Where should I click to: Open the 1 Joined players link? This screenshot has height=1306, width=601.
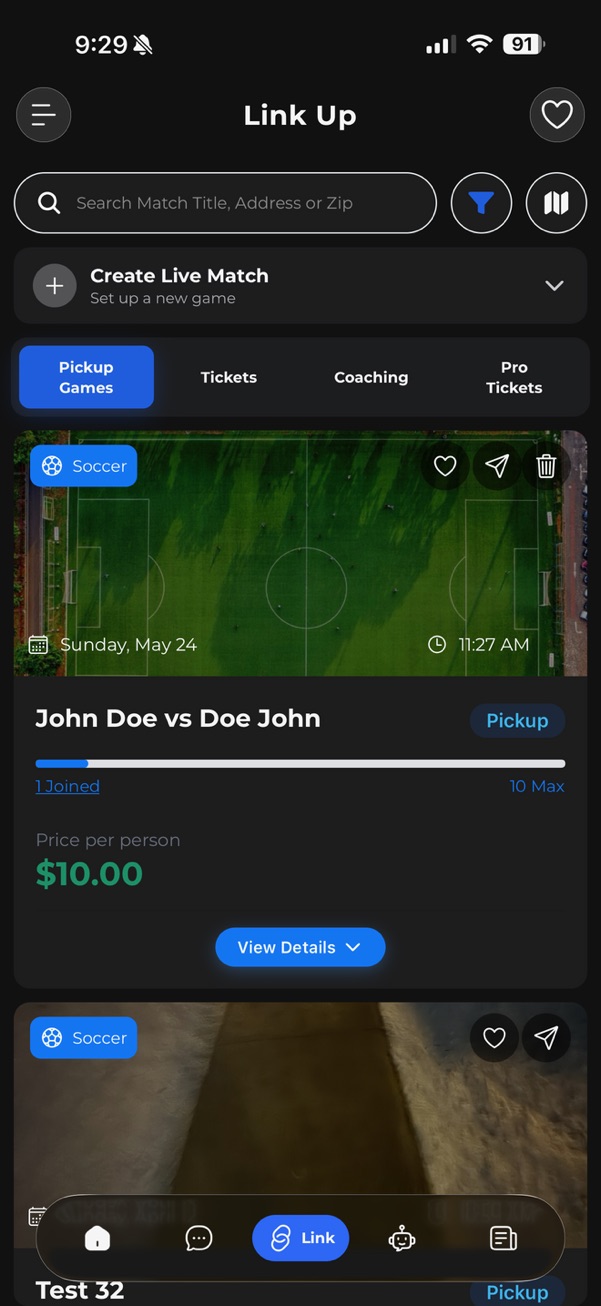pyautogui.click(x=67, y=786)
